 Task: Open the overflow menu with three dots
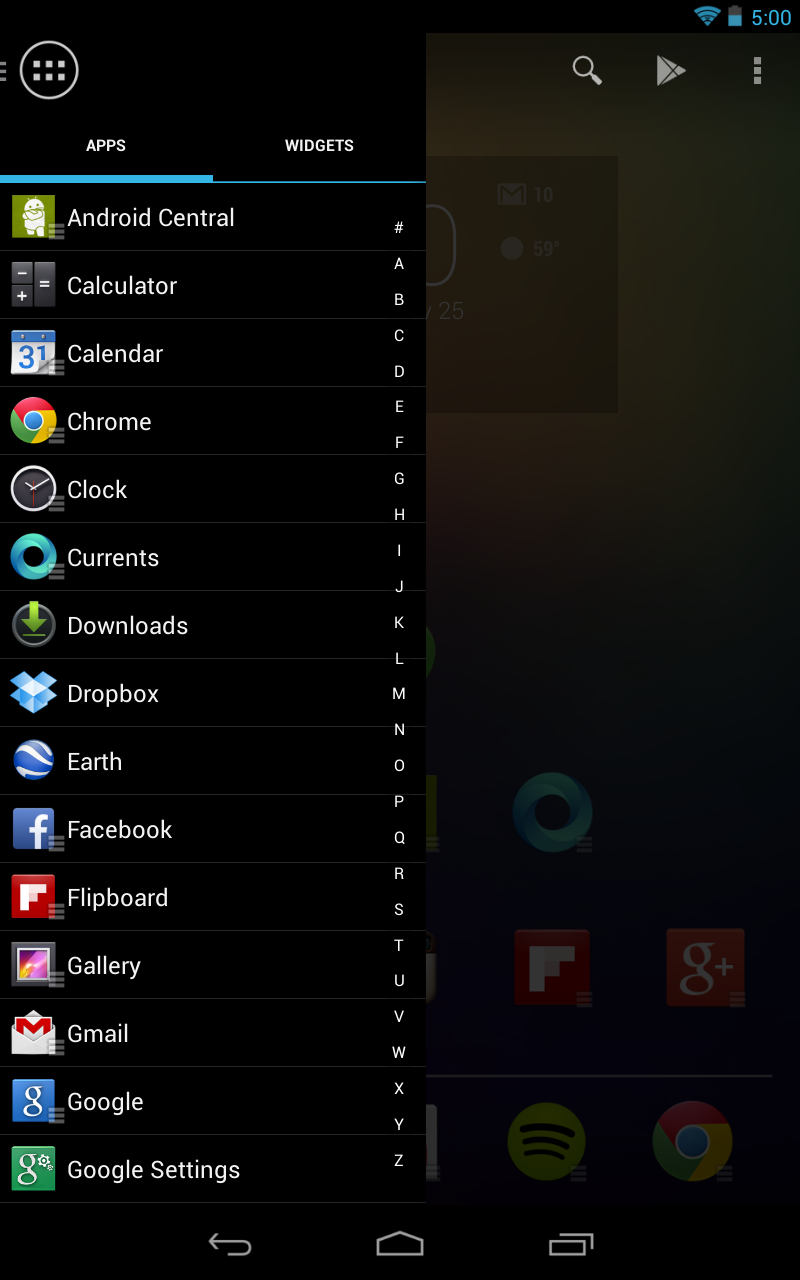coord(757,70)
